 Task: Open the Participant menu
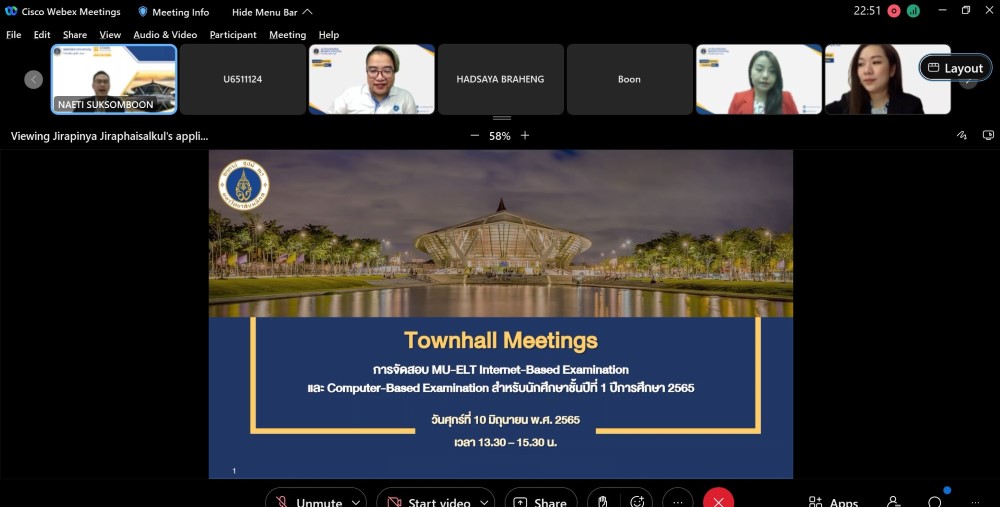pos(233,35)
